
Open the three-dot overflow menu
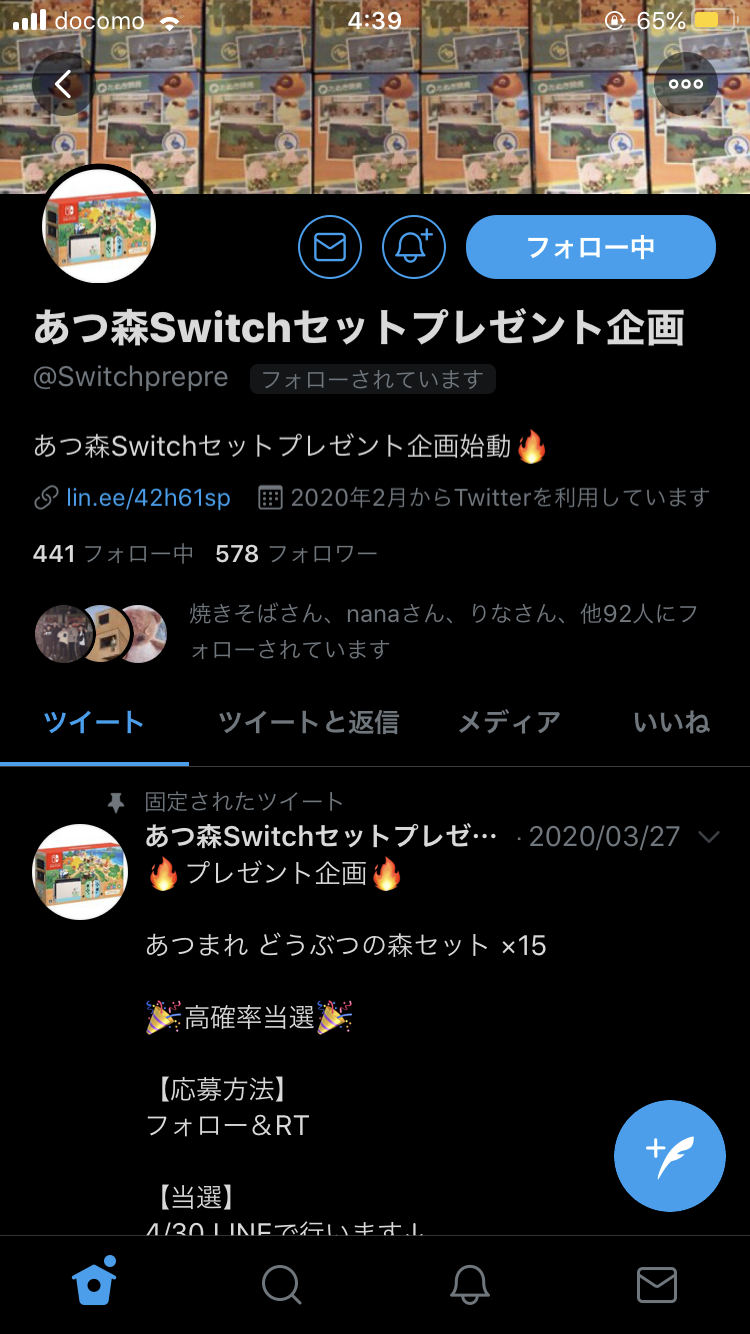pyautogui.click(x=686, y=84)
